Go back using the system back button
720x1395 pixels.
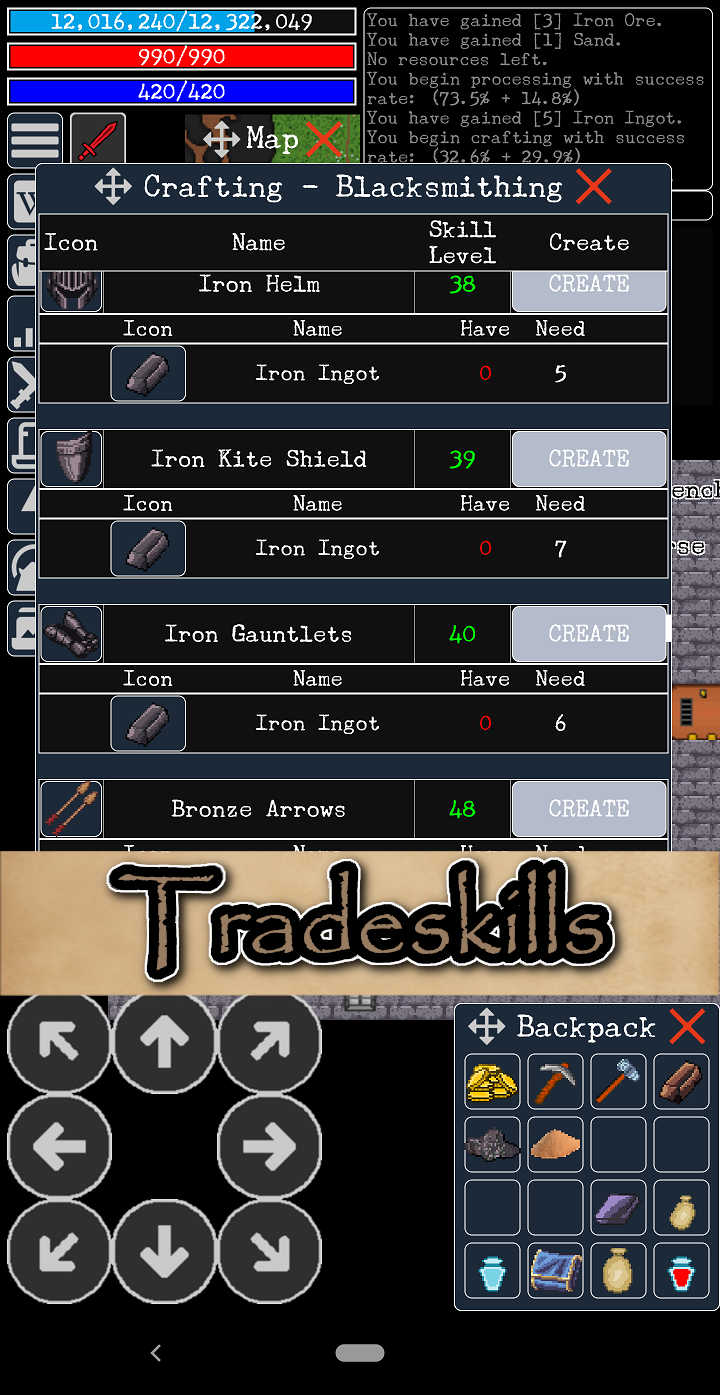[x=156, y=1353]
